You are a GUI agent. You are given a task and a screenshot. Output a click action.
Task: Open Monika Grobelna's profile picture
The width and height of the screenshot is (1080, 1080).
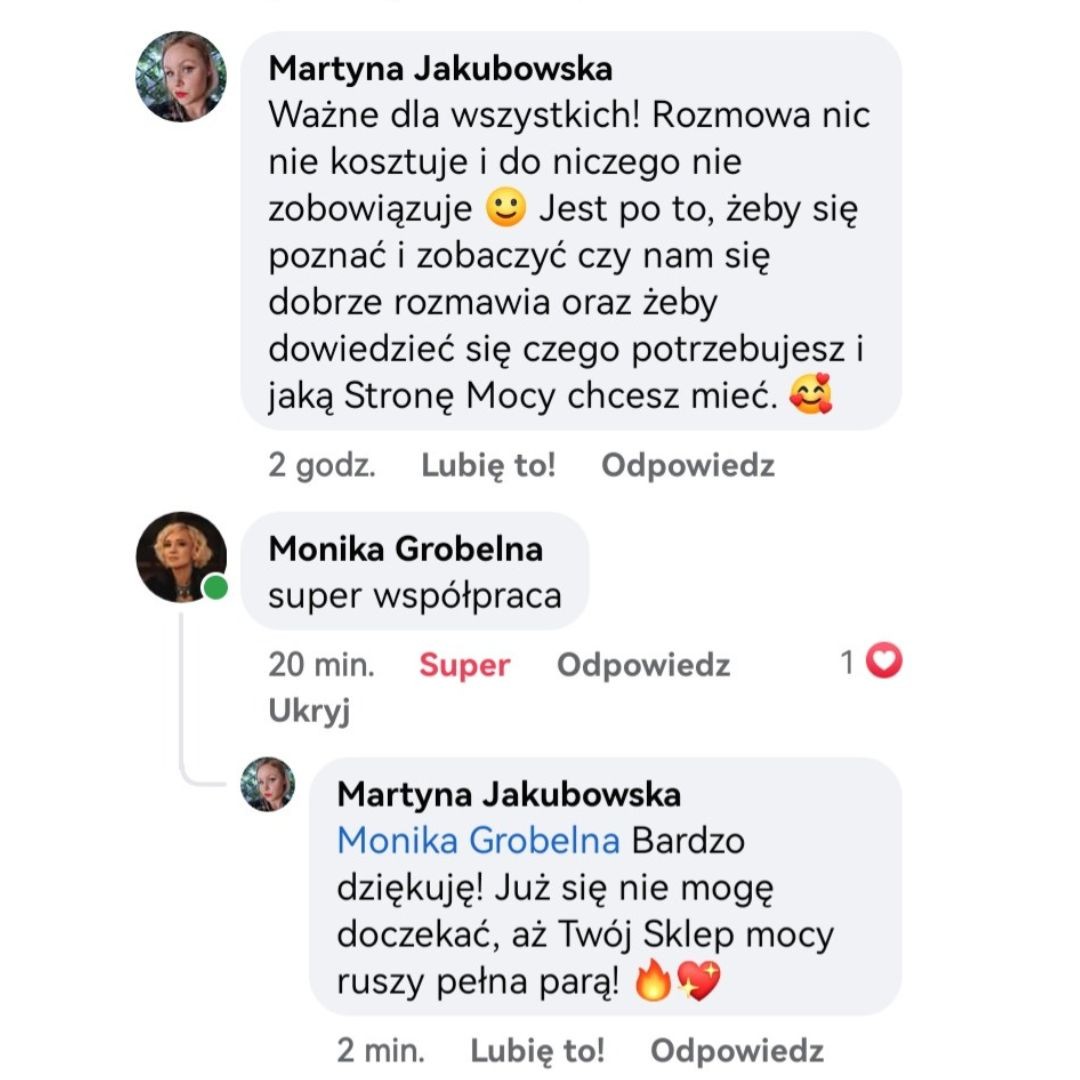click(181, 557)
